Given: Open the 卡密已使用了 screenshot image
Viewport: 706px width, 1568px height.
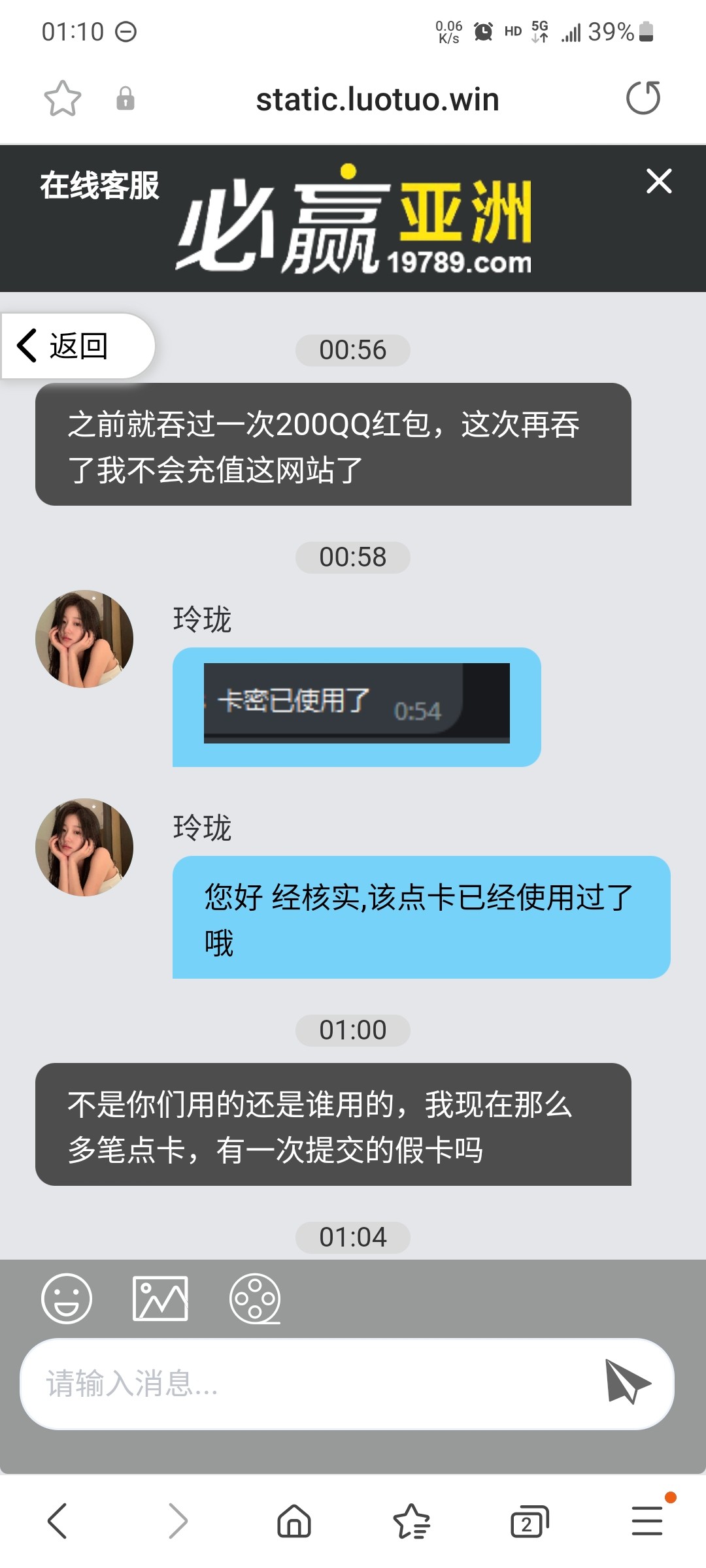Looking at the screenshot, I should point(356,703).
